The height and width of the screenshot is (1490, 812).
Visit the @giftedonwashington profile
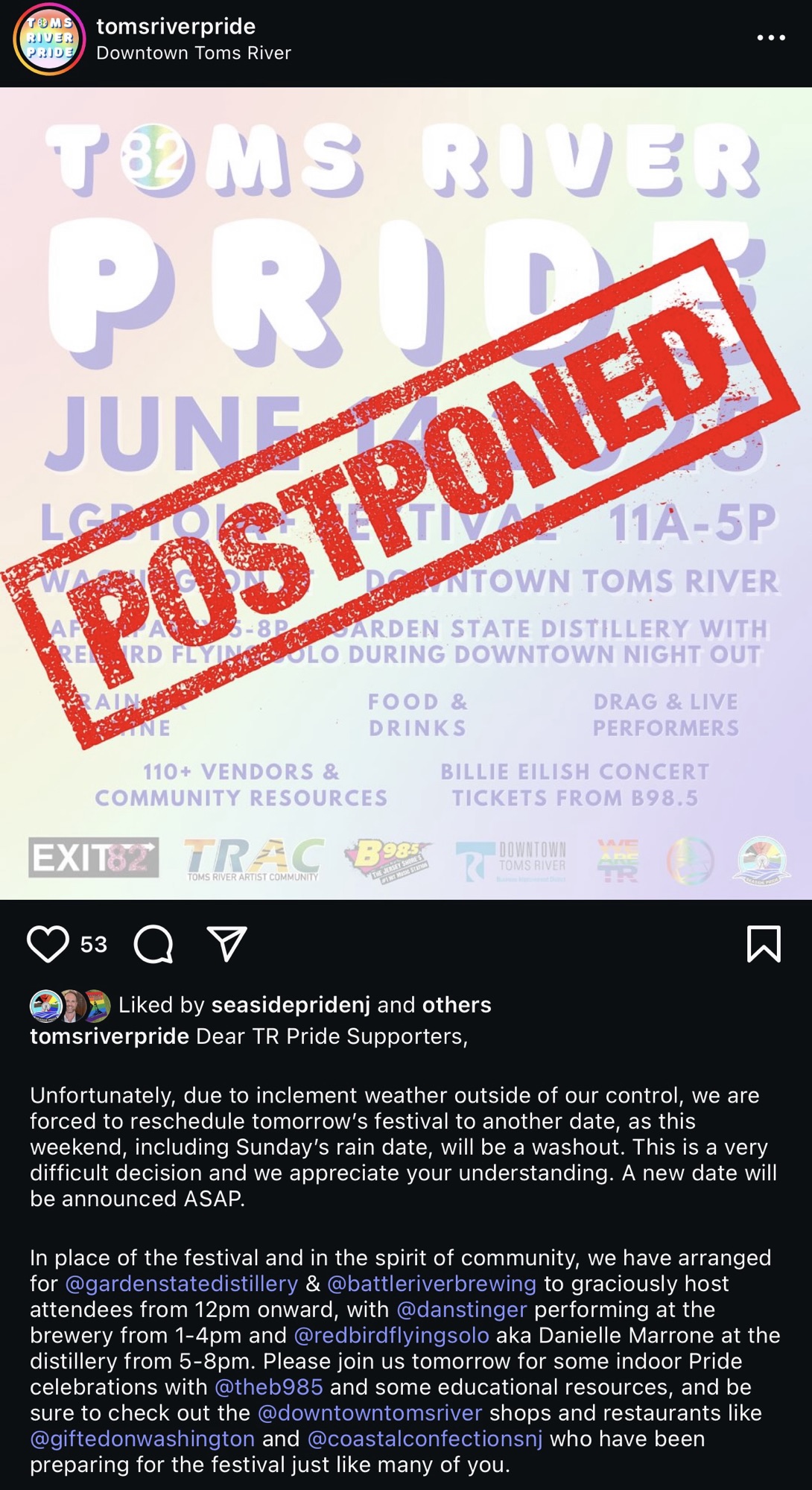tap(142, 1439)
